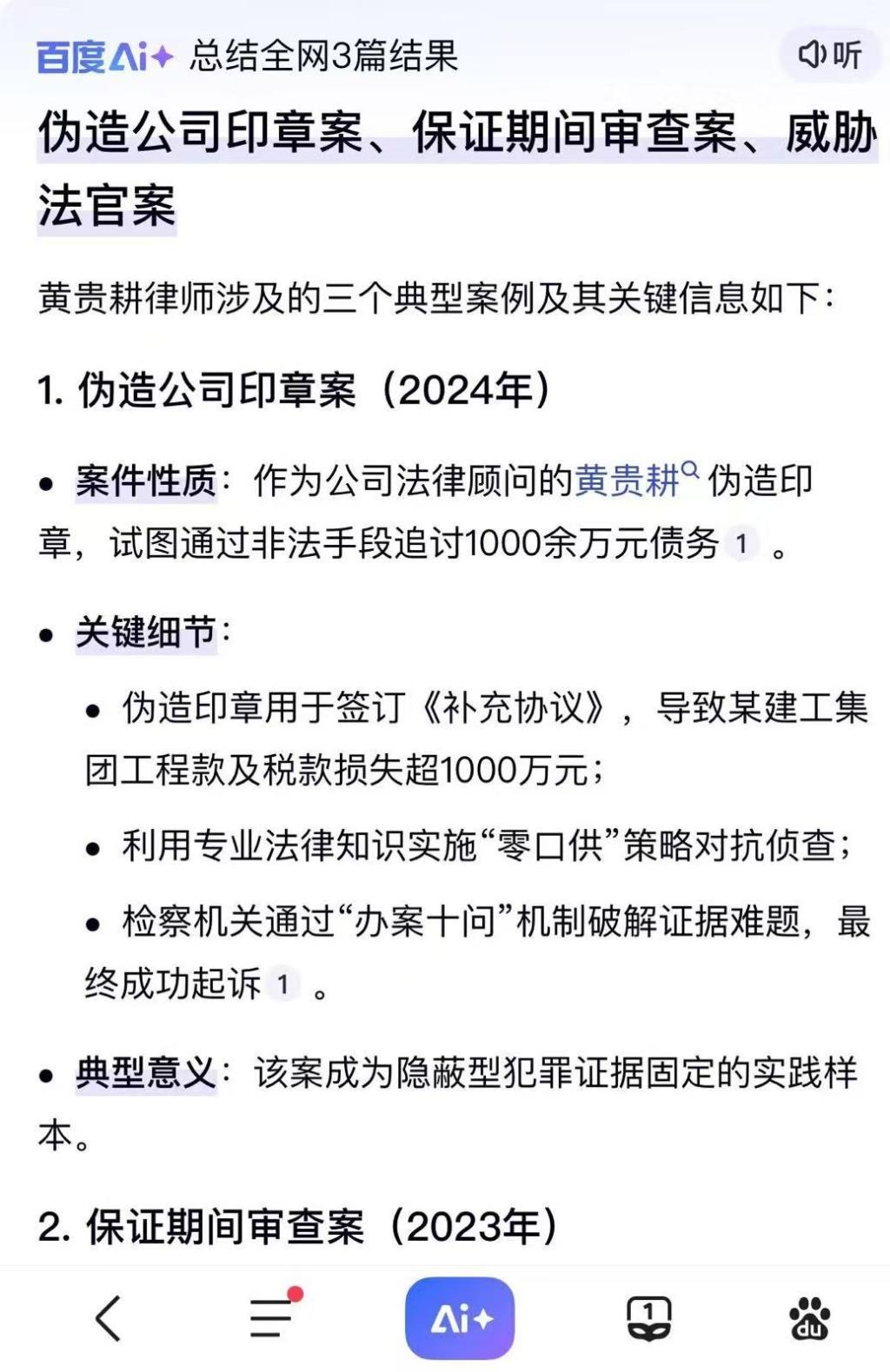Tap the central Ai+ assistant icon

pos(462,1317)
